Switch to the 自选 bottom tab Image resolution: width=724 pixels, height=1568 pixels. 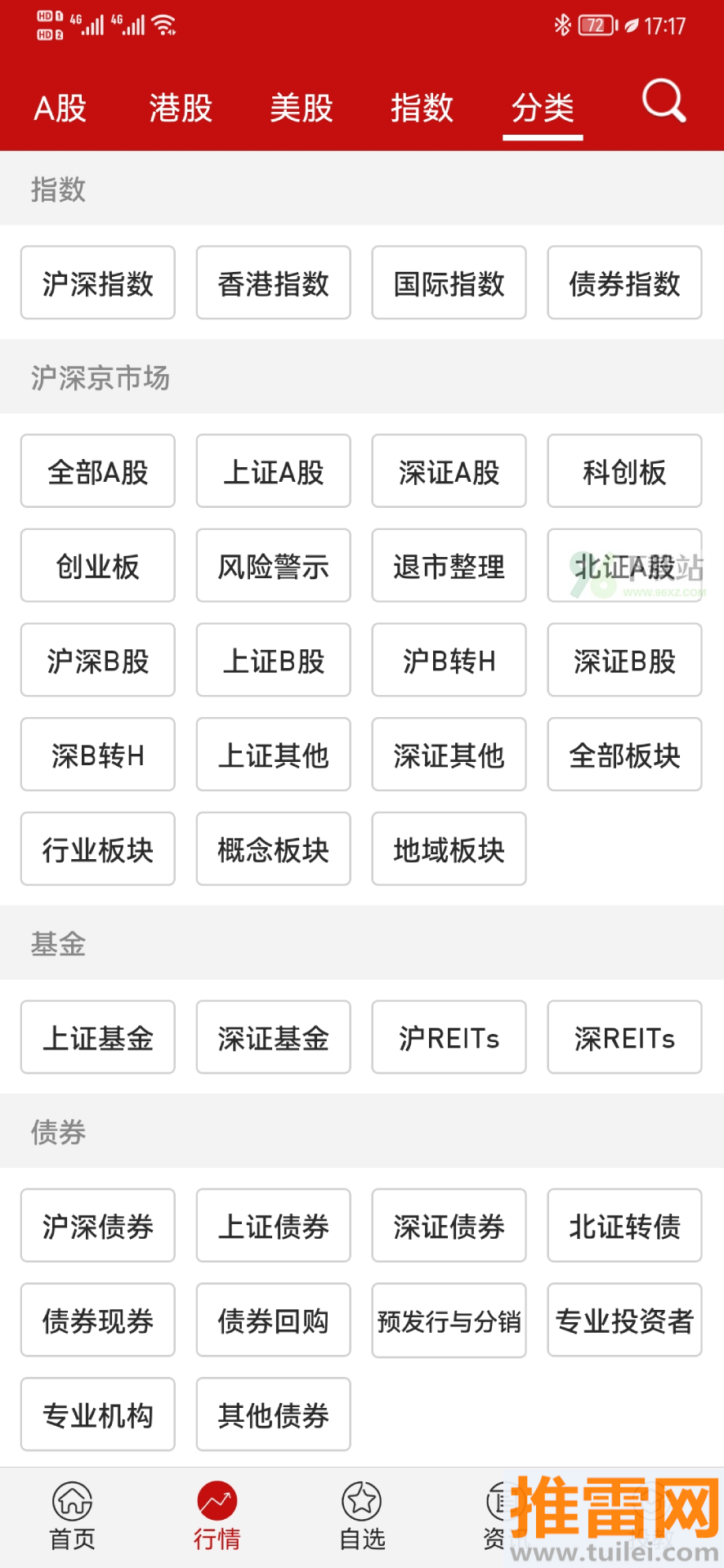pyautogui.click(x=362, y=1517)
